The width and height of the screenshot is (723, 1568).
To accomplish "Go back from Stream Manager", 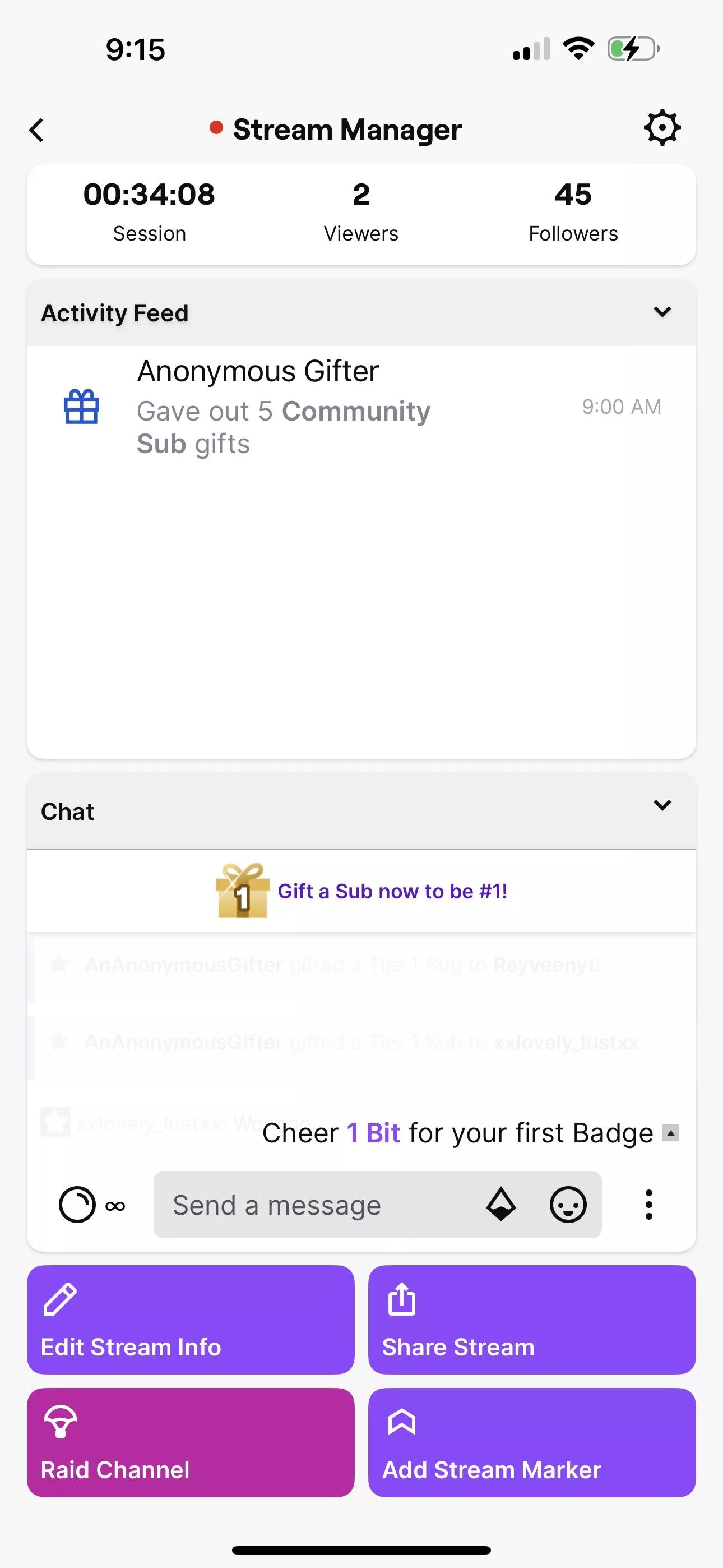I will click(37, 130).
